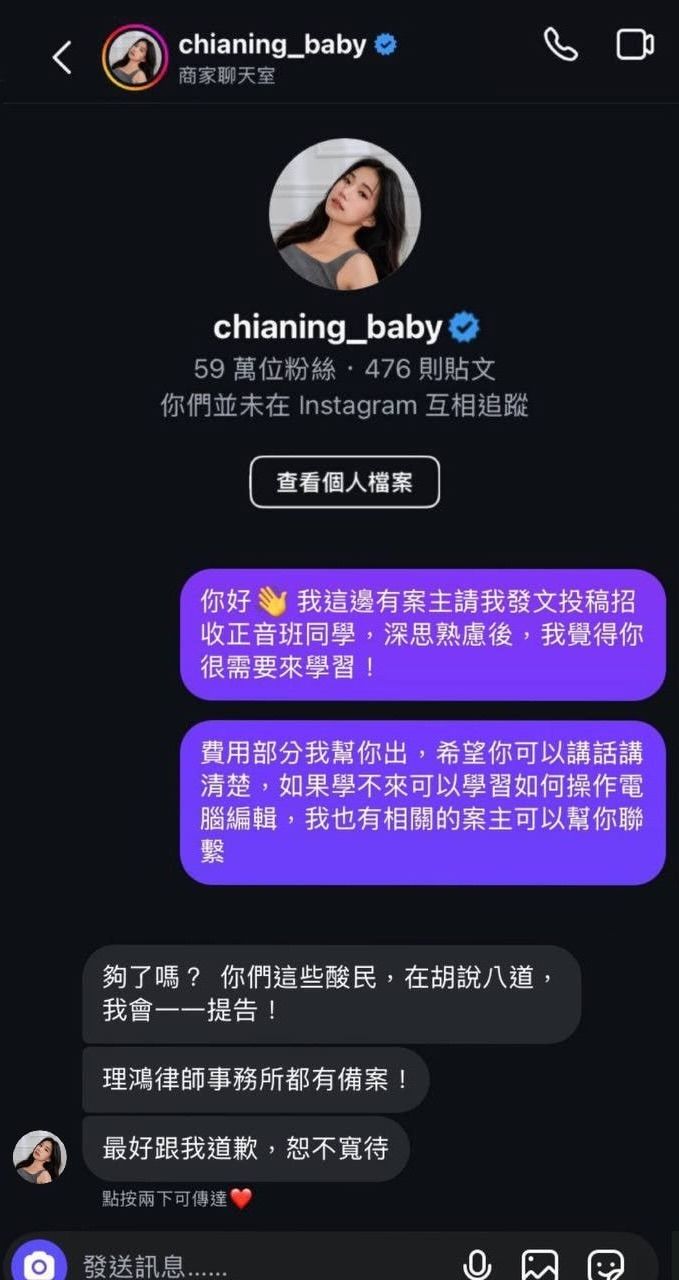679x1280 pixels.
Task: Go back using the top-left arrow
Action: coord(62,57)
